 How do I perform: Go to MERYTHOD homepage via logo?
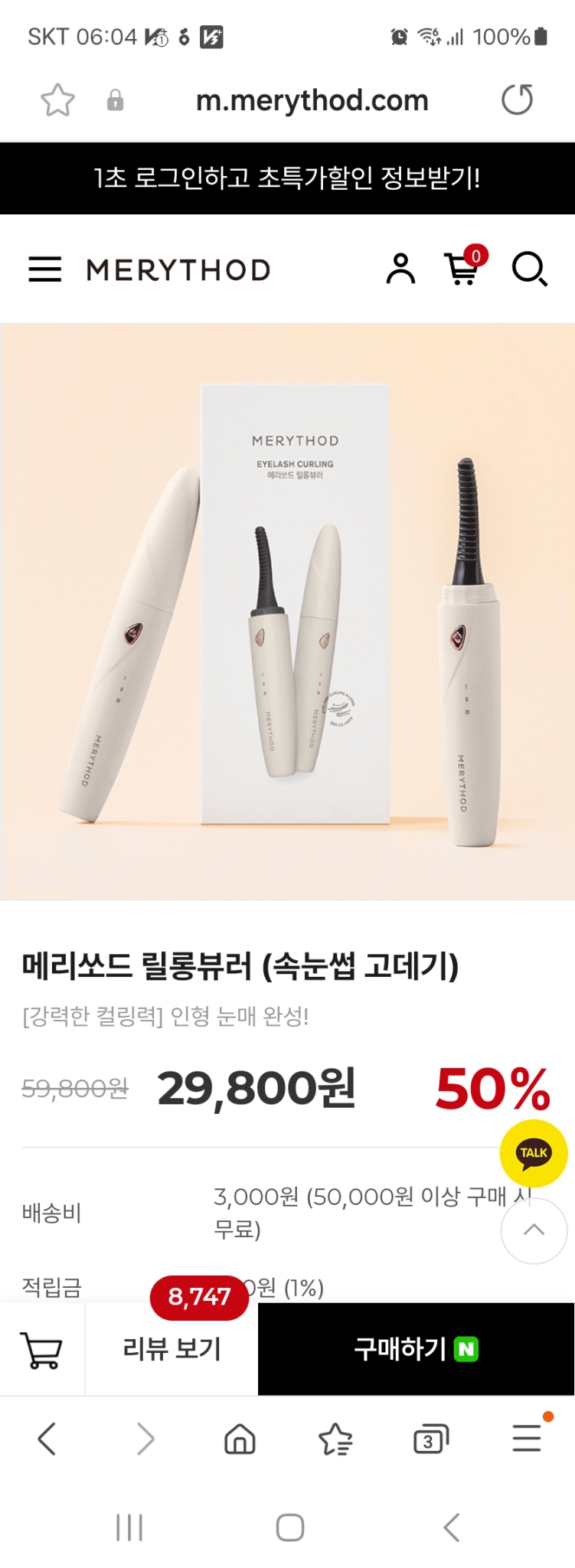pyautogui.click(x=178, y=269)
